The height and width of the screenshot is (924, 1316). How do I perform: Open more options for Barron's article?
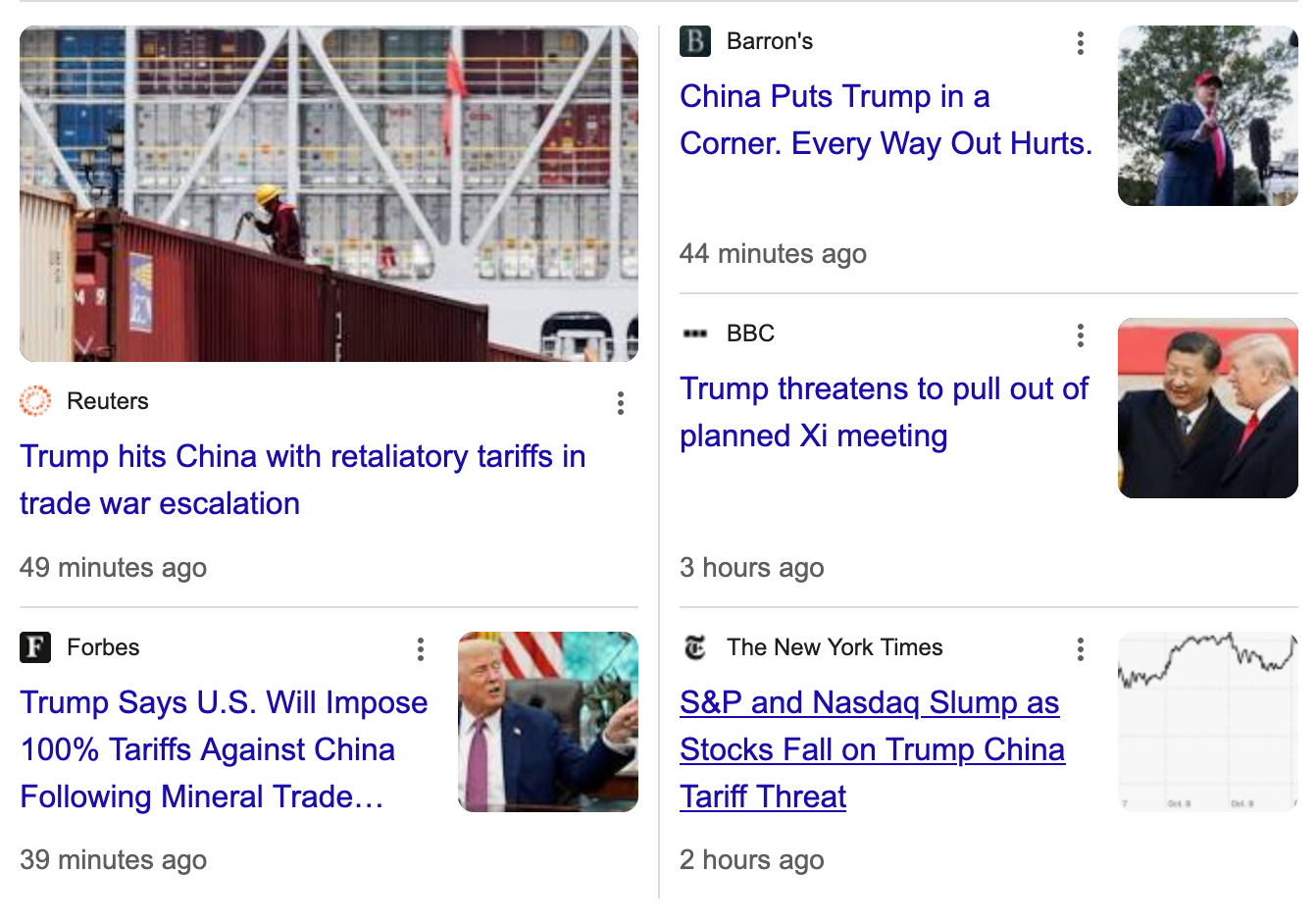coord(1080,43)
